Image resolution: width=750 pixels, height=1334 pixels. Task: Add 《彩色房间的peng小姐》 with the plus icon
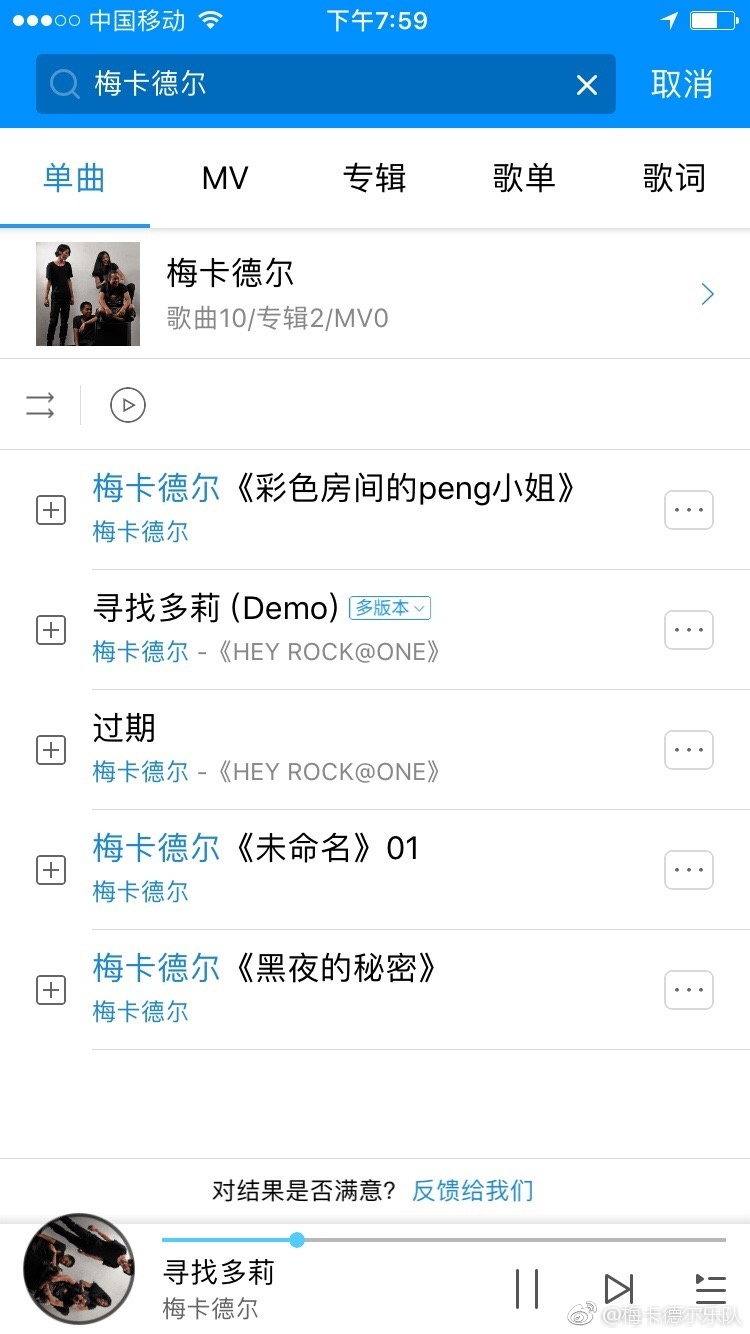click(x=51, y=510)
